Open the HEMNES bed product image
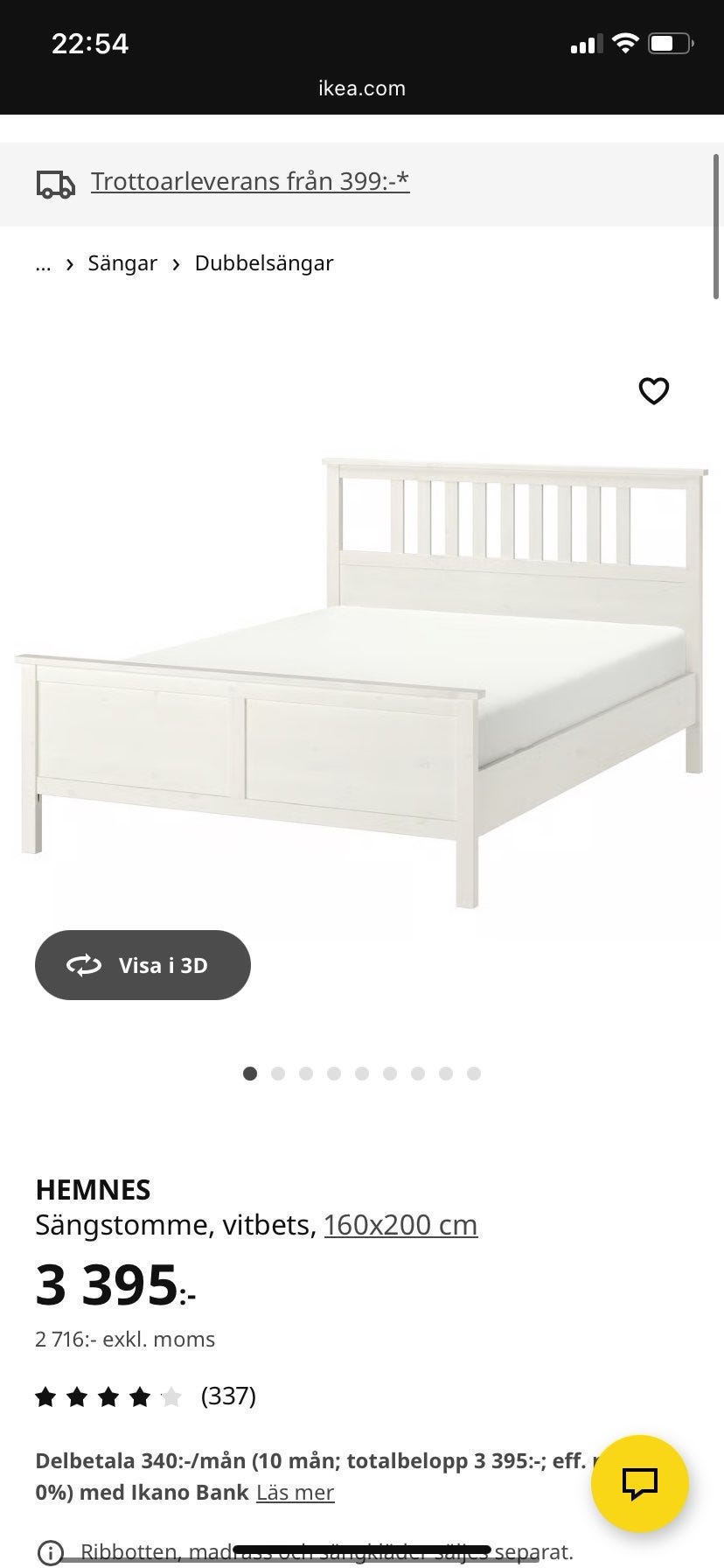This screenshot has height=1568, width=724. point(362,682)
